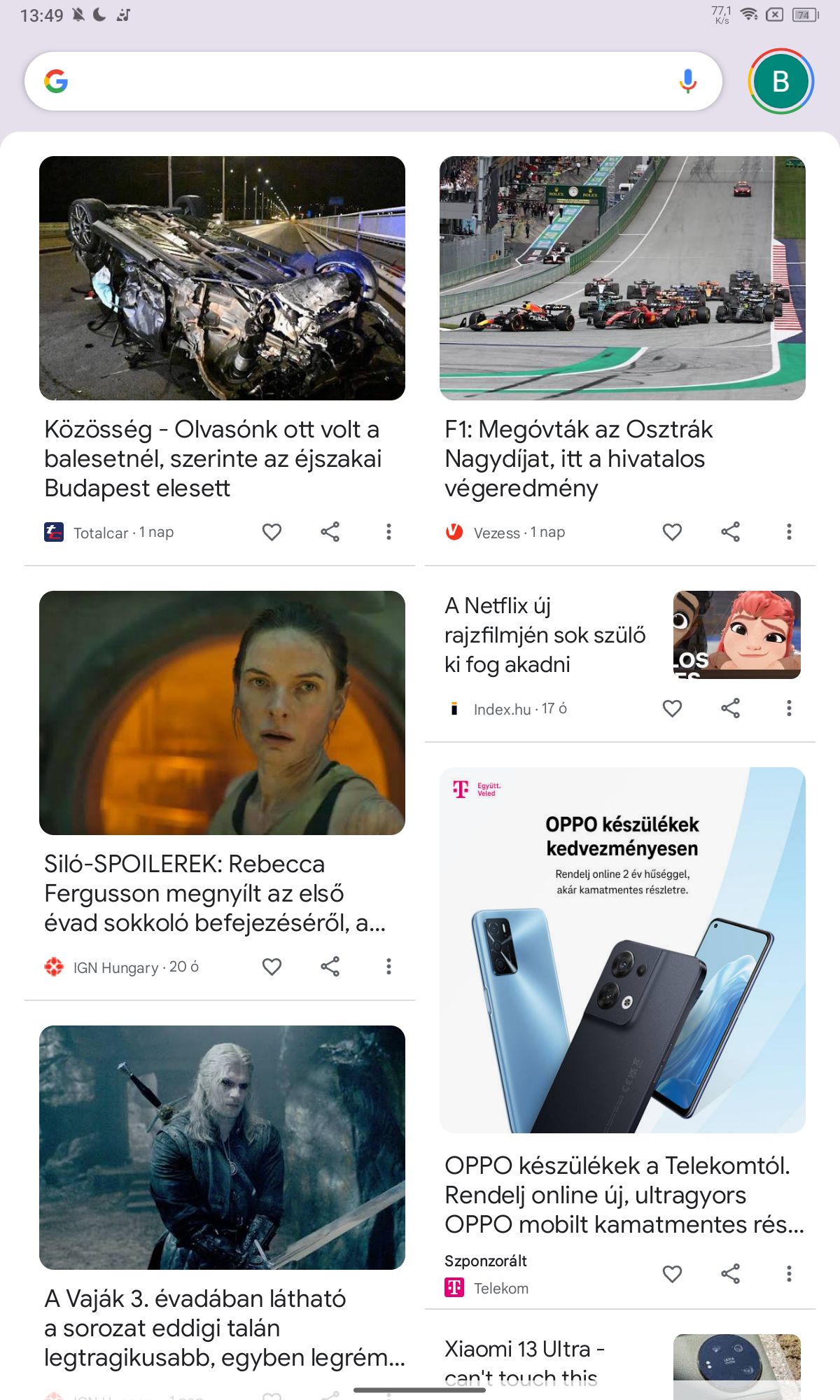Open the Google search box
Viewport: 840px width, 1400px height.
(350, 81)
